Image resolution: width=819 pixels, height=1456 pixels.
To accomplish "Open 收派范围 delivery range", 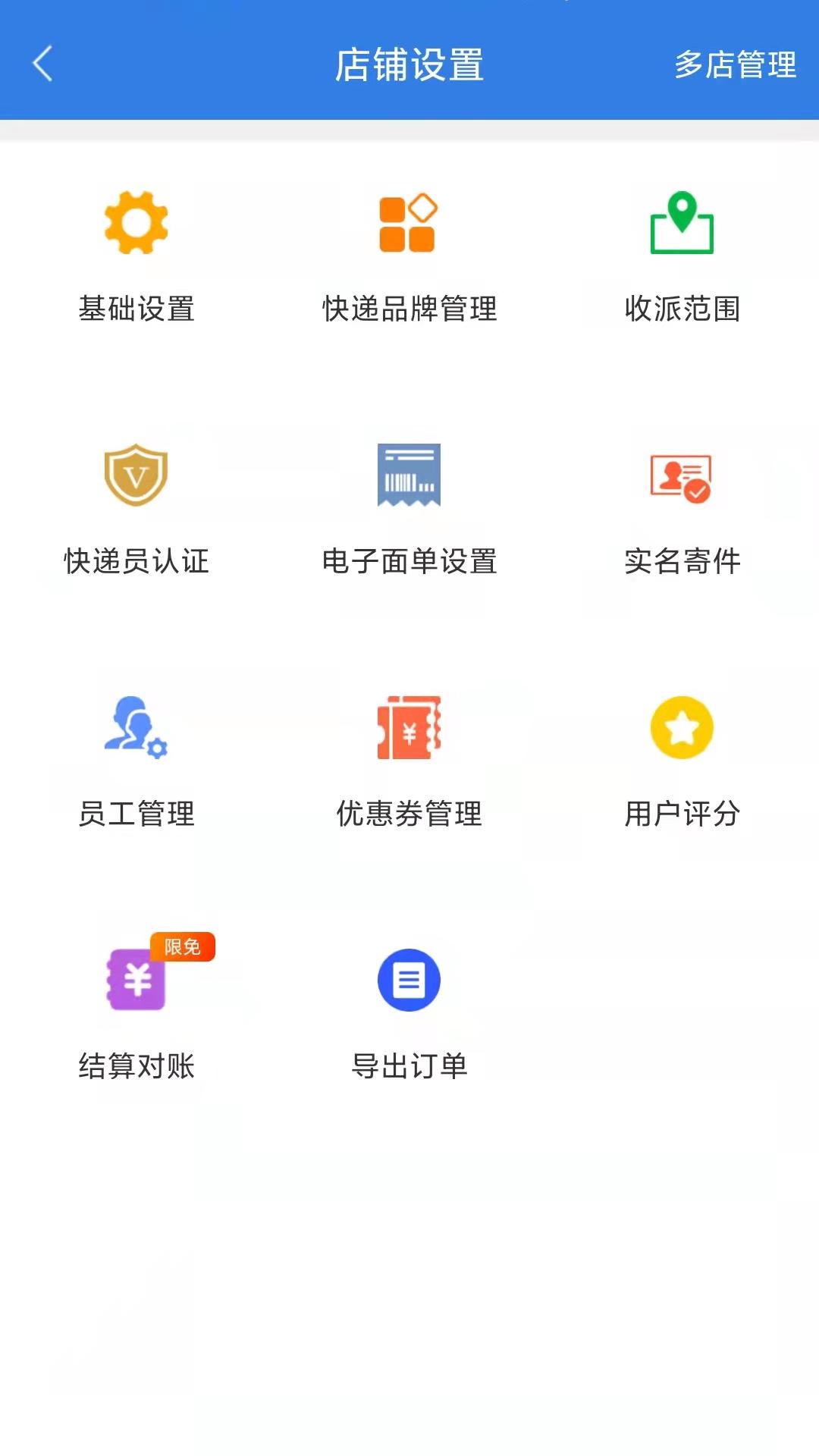I will 682,256.
